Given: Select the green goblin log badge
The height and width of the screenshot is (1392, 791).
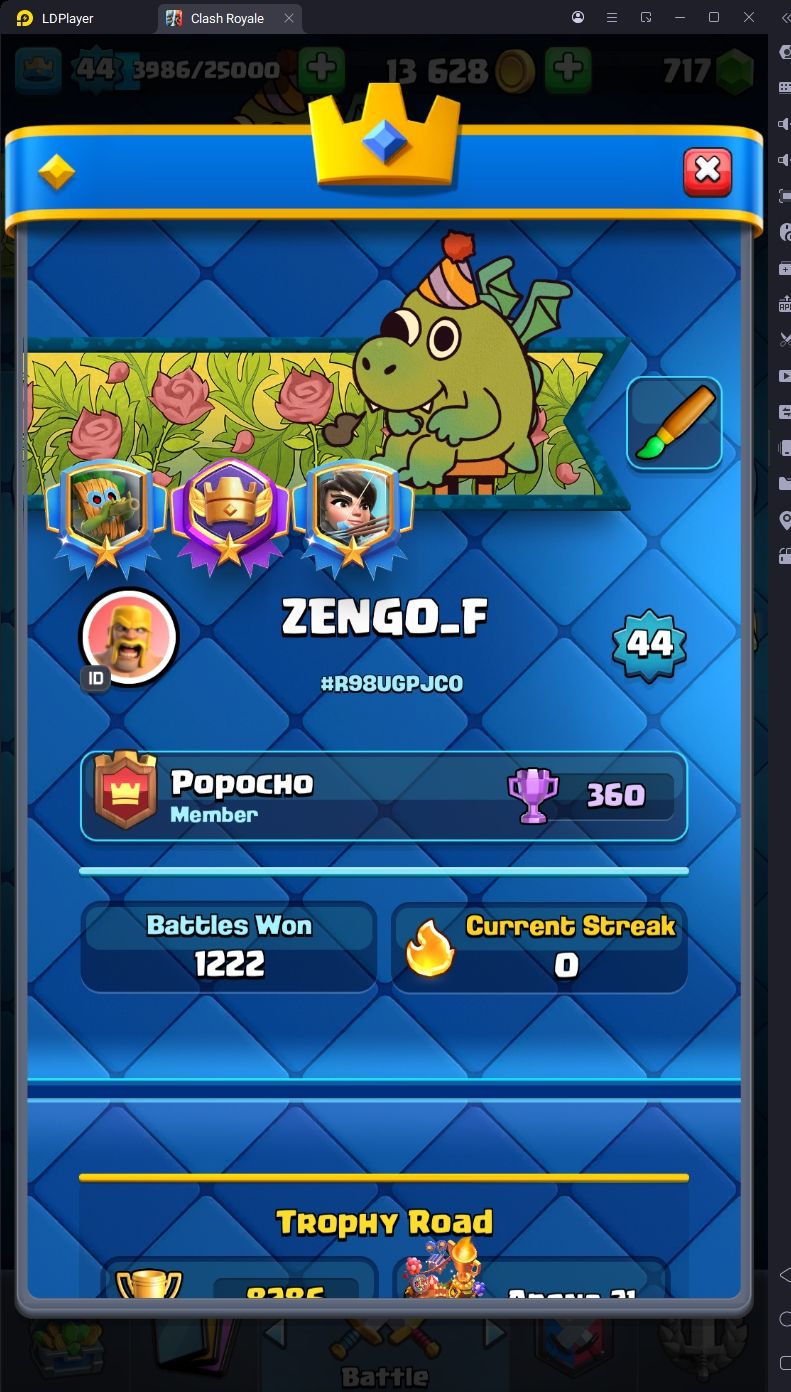Looking at the screenshot, I should pyautogui.click(x=105, y=515).
